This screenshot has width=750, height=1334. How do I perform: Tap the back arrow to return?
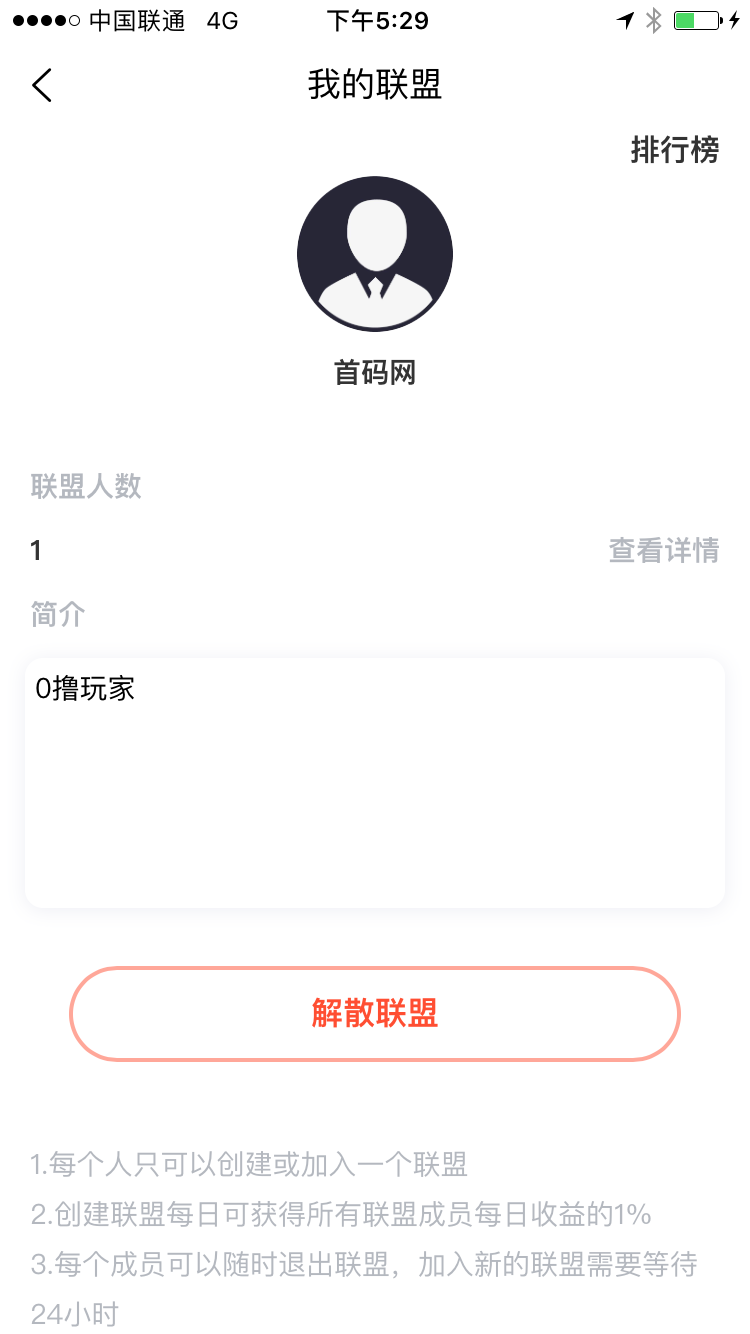[42, 85]
